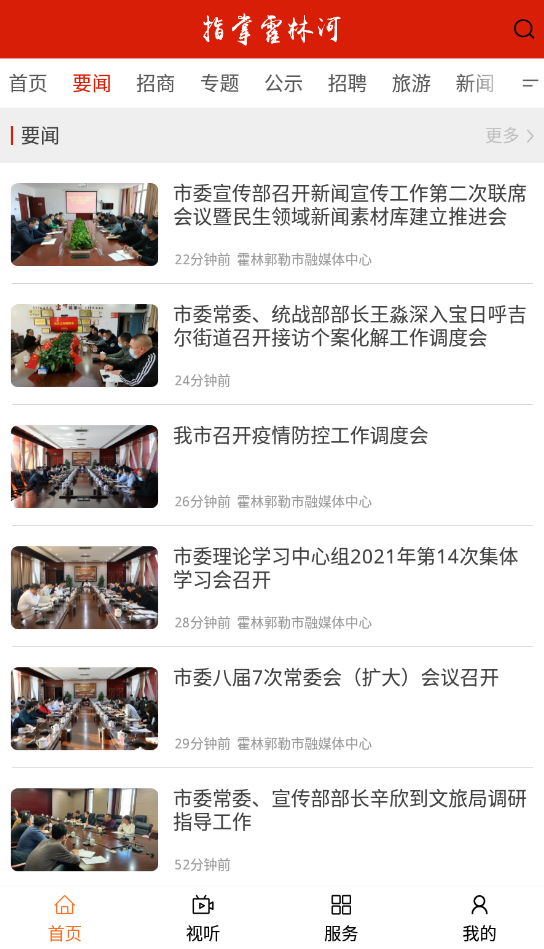544x949 pixels.
Task: Open 市委八届7次常委会（扩大）会议召开
Action: click(272, 708)
